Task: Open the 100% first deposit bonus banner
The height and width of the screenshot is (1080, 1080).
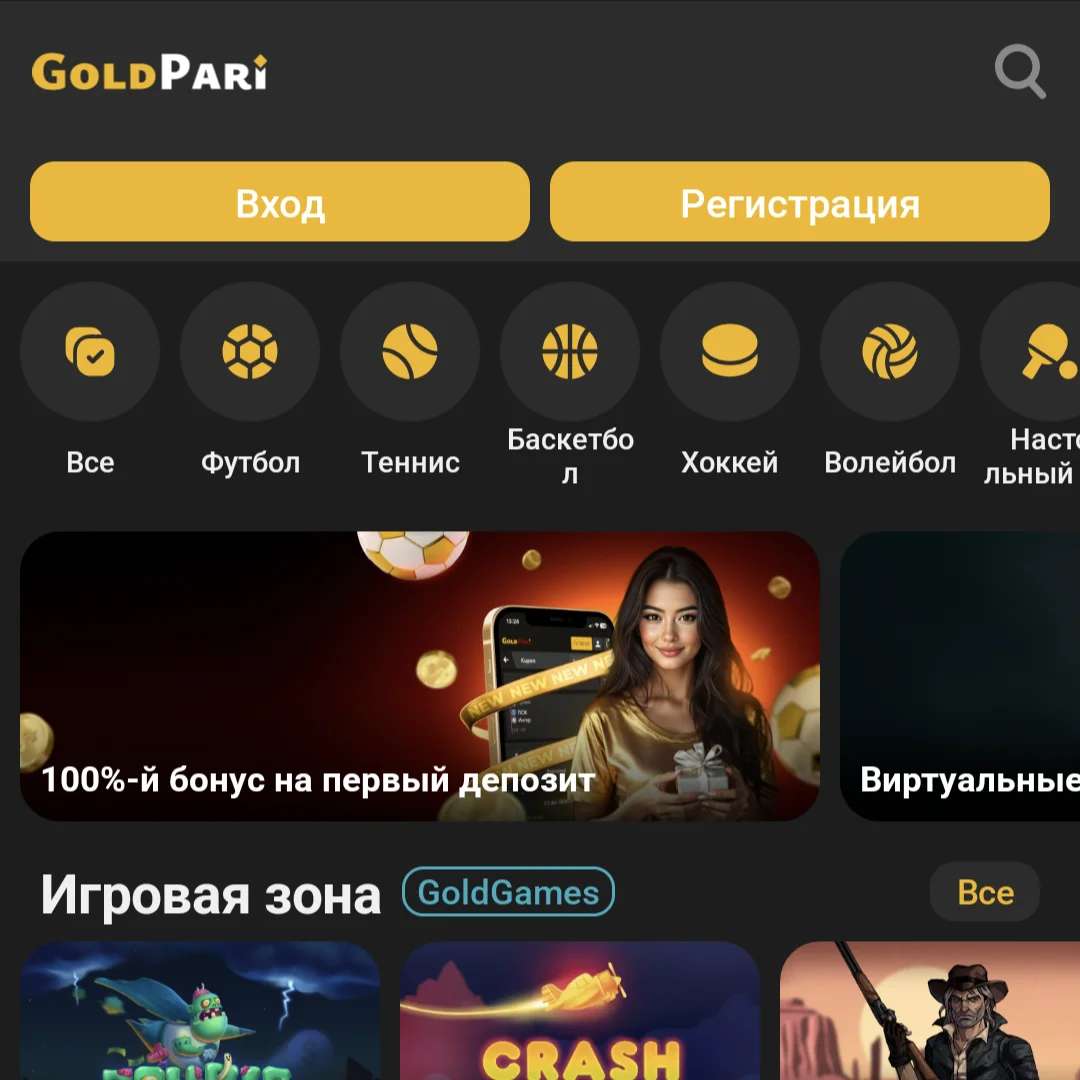Action: [420, 676]
